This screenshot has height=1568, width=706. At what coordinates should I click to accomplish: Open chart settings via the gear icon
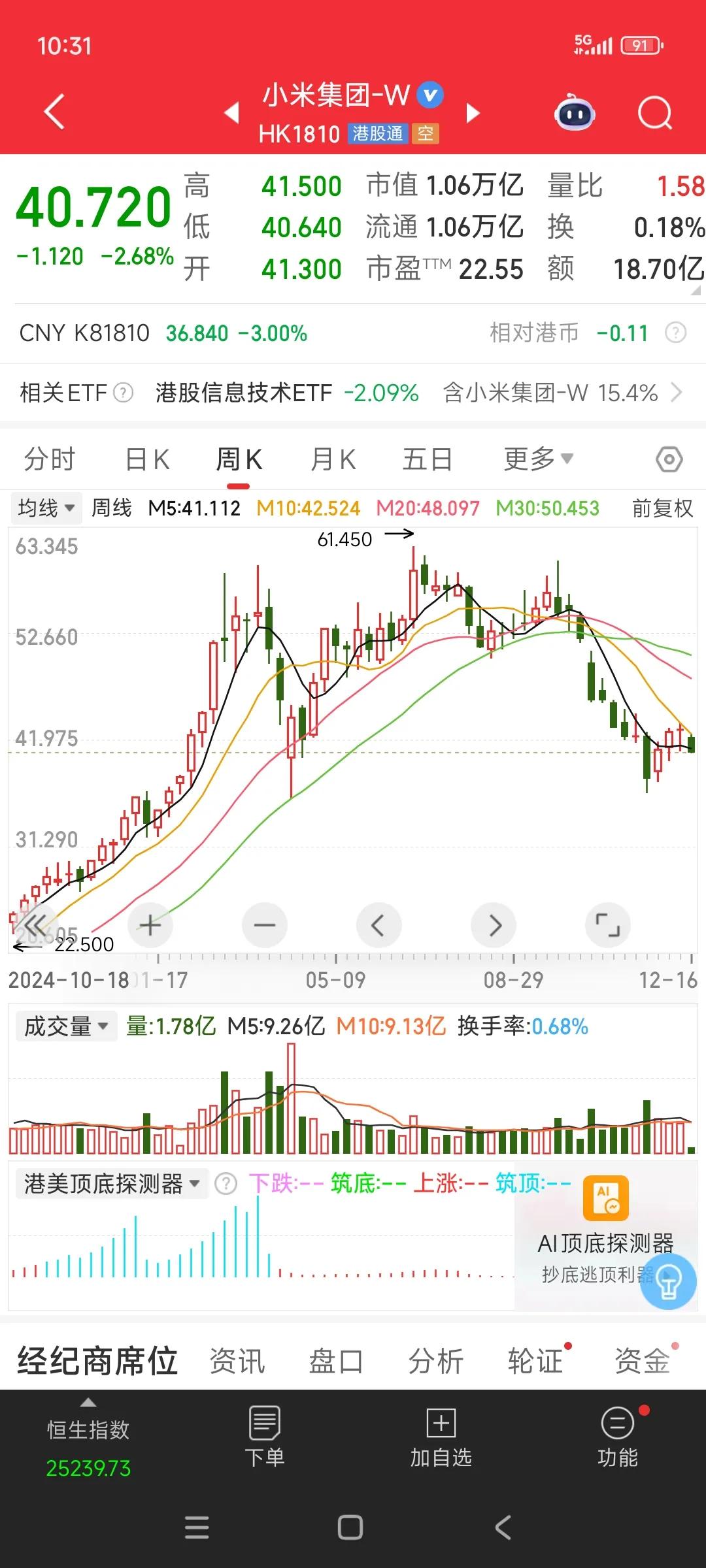click(668, 459)
